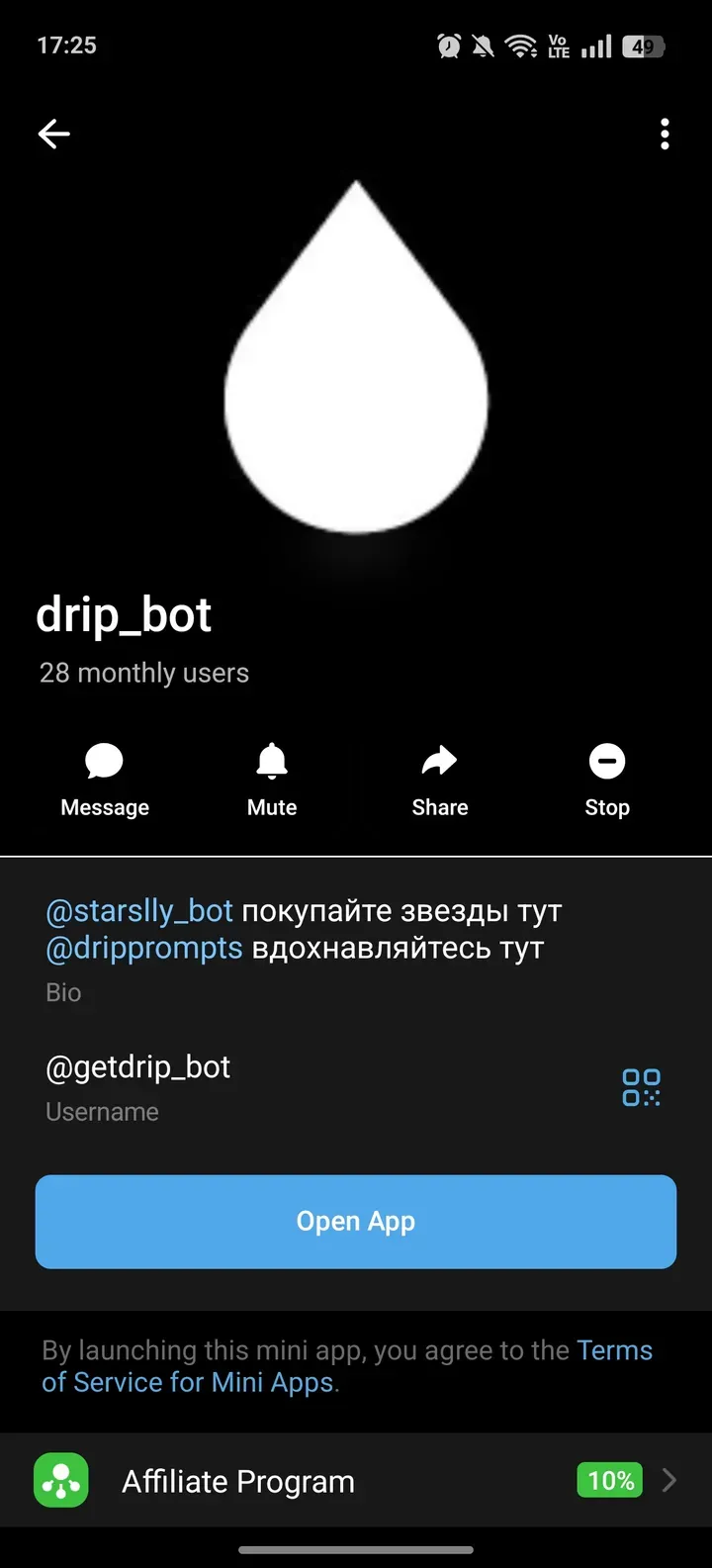Open the QR code for the username
The height and width of the screenshot is (1568, 712).
pyautogui.click(x=641, y=1086)
